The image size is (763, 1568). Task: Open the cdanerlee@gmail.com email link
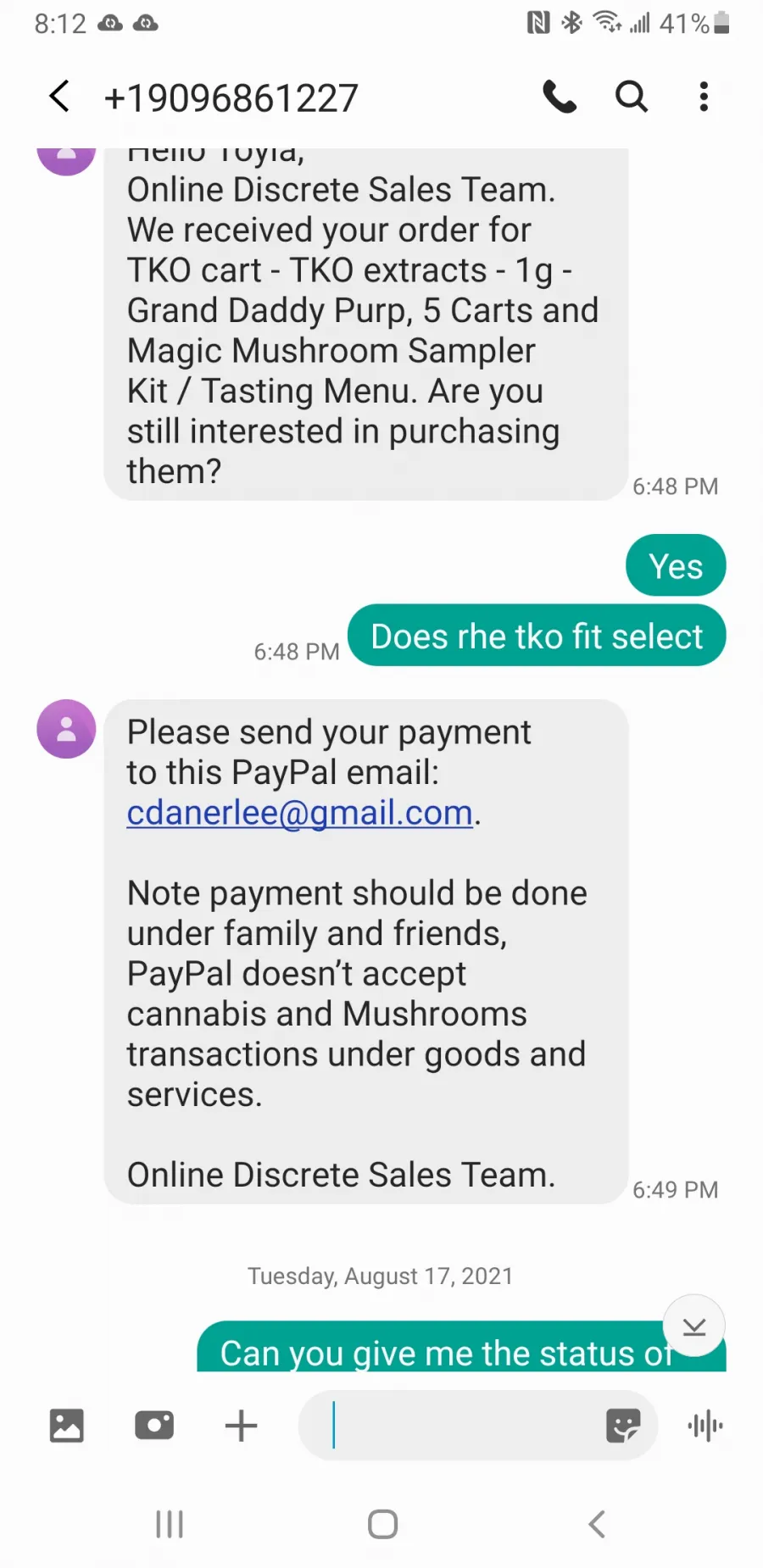click(x=299, y=813)
